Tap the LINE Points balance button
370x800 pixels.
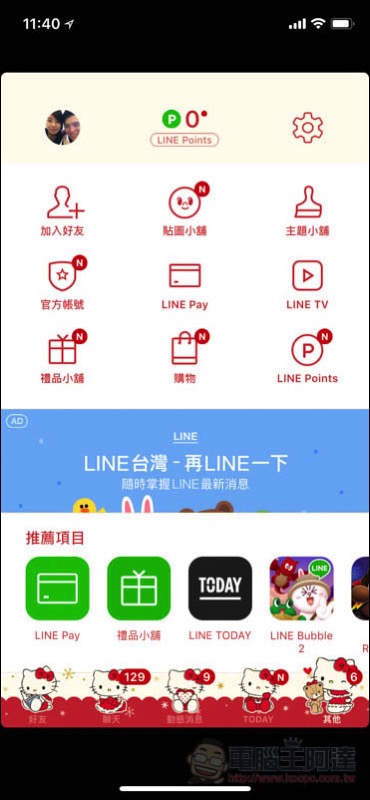185,129
